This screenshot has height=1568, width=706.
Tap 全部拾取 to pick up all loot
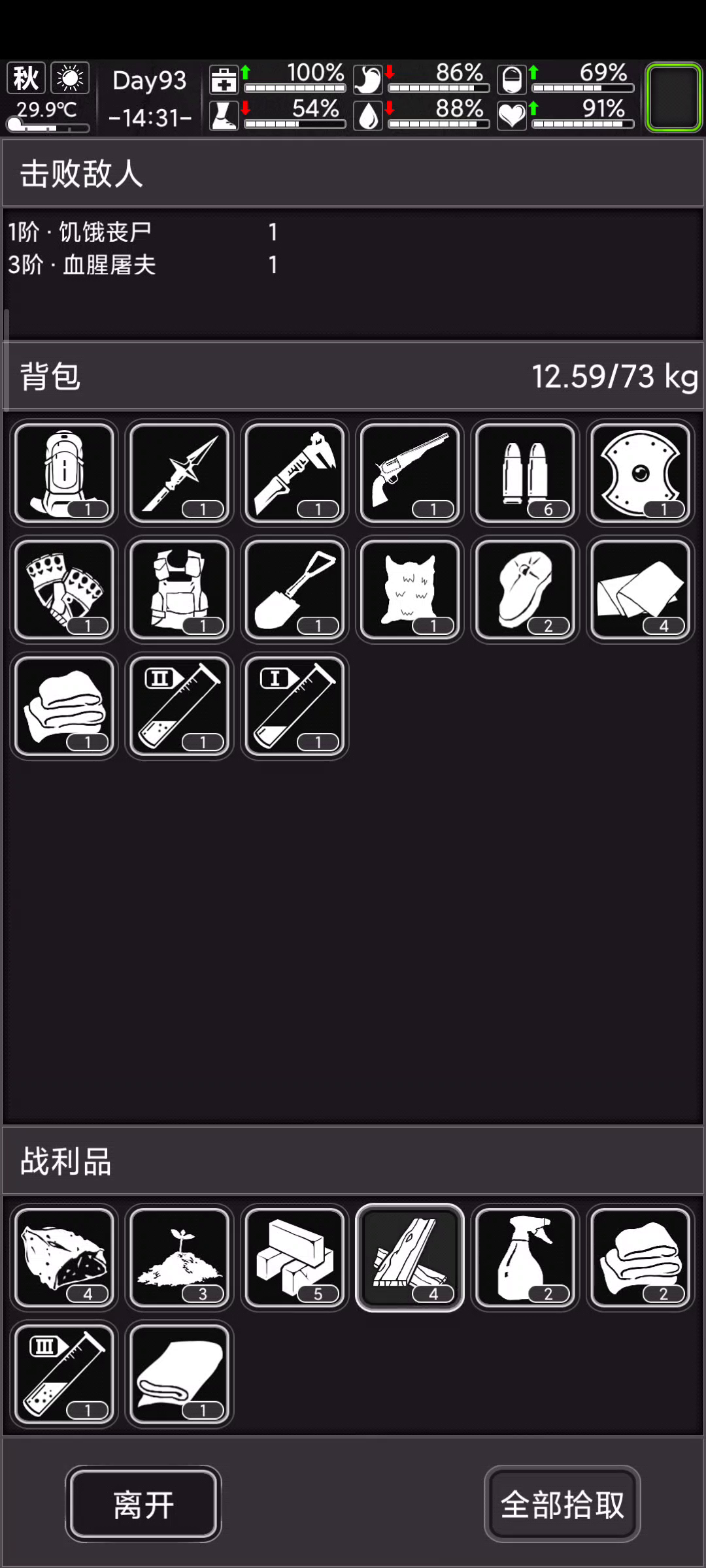coord(562,1505)
